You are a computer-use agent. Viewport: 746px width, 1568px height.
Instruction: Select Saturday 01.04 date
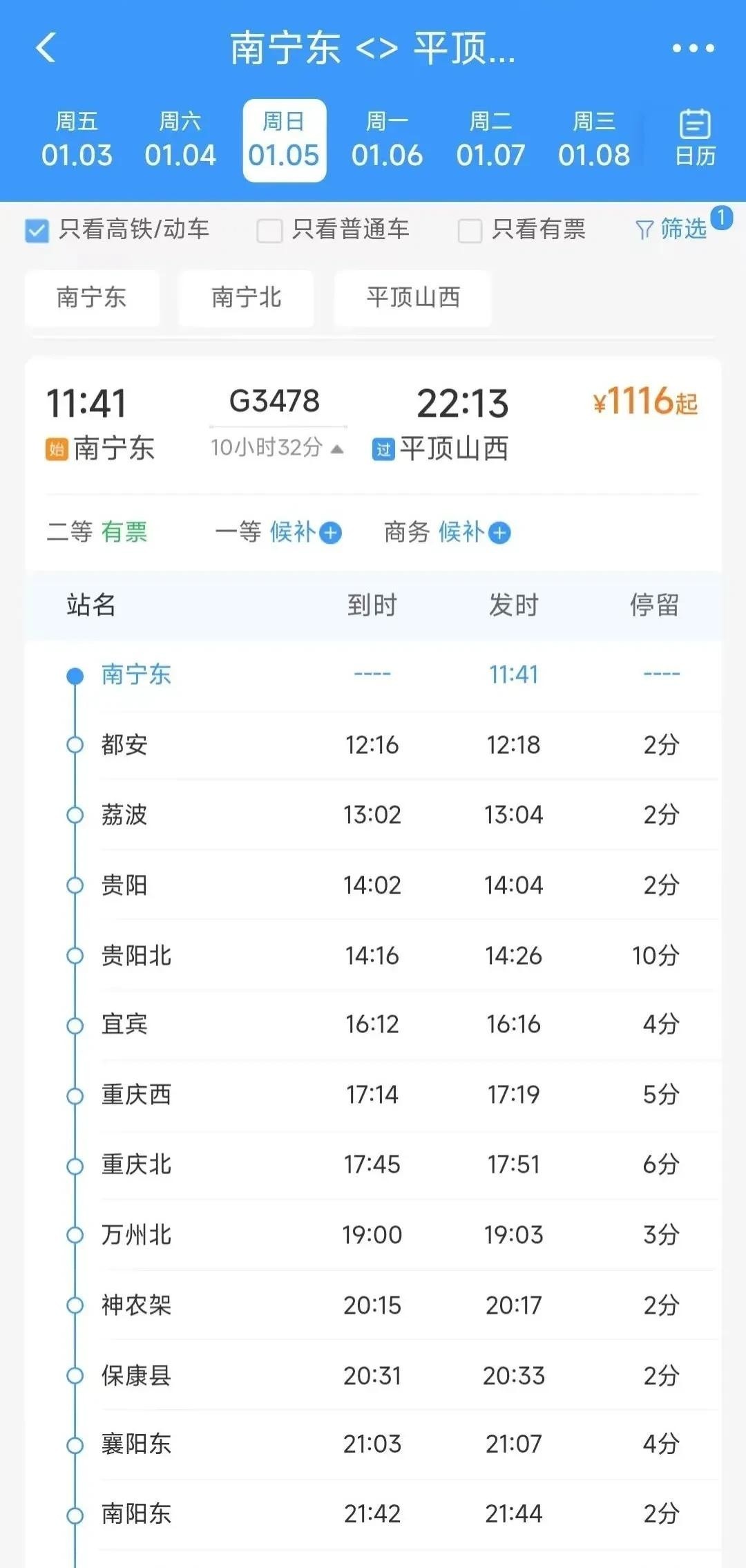[x=180, y=140]
